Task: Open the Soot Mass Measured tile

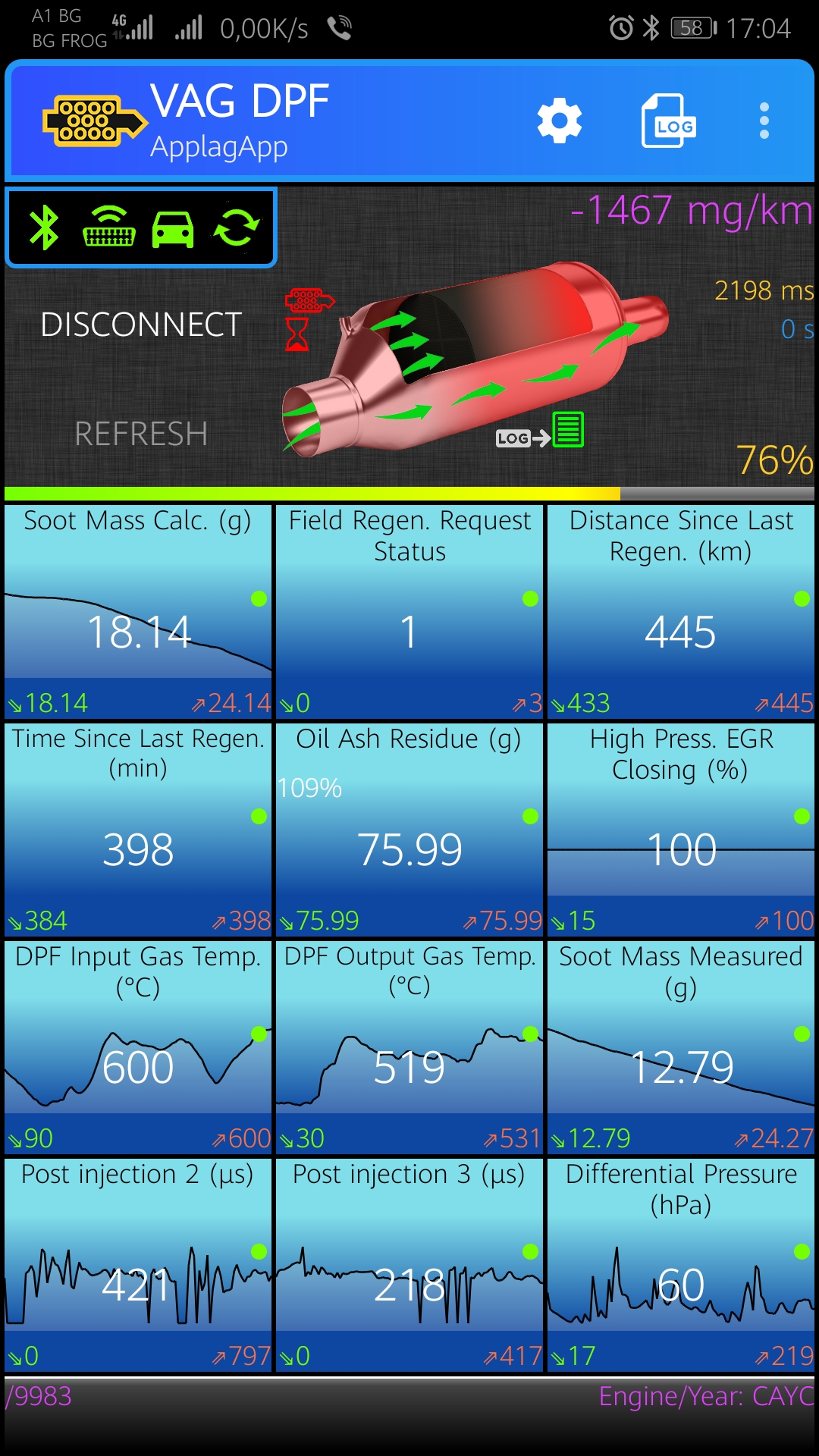Action: (x=681, y=1047)
